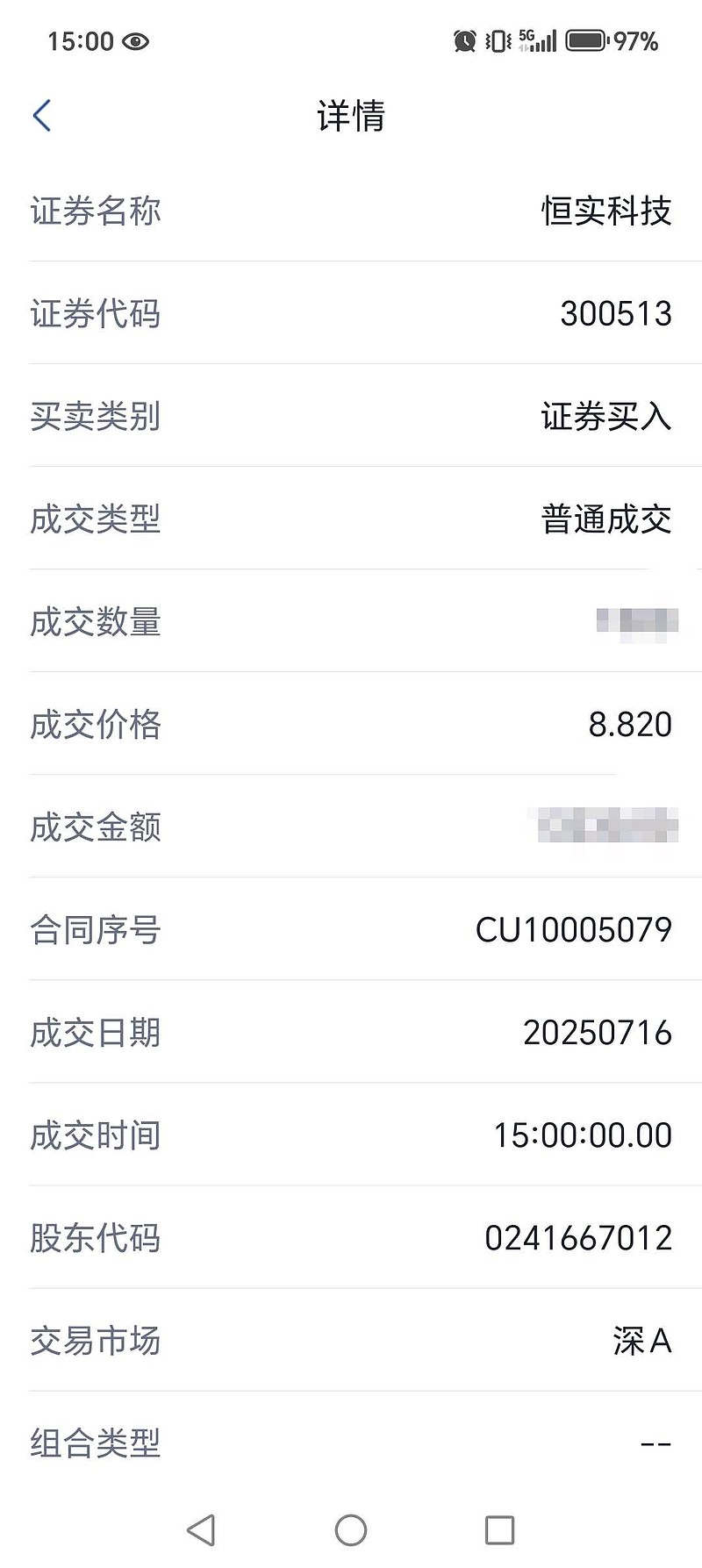Open recent apps with the square button
This screenshot has height=1568, width=702.
tap(500, 1530)
